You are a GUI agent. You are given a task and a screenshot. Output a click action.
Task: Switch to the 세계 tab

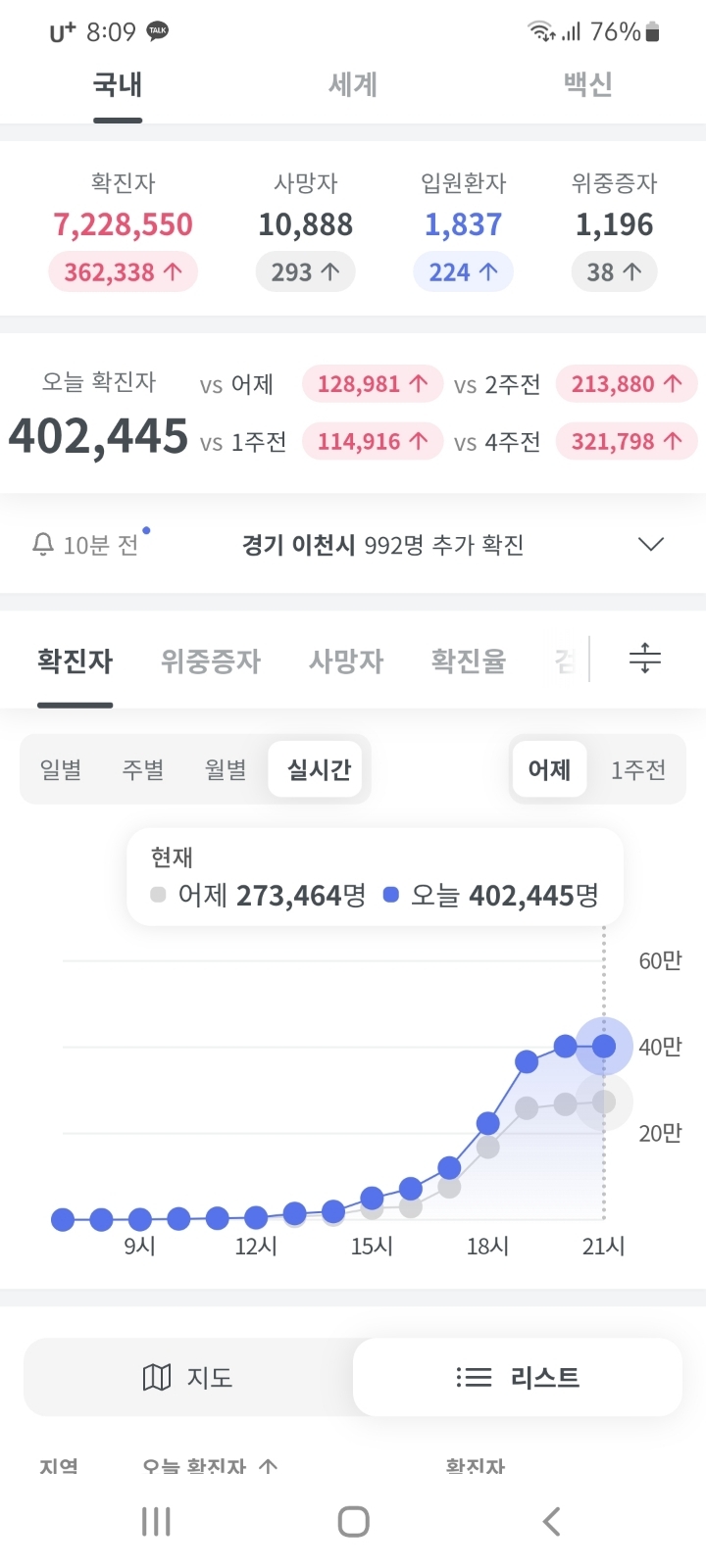[352, 85]
